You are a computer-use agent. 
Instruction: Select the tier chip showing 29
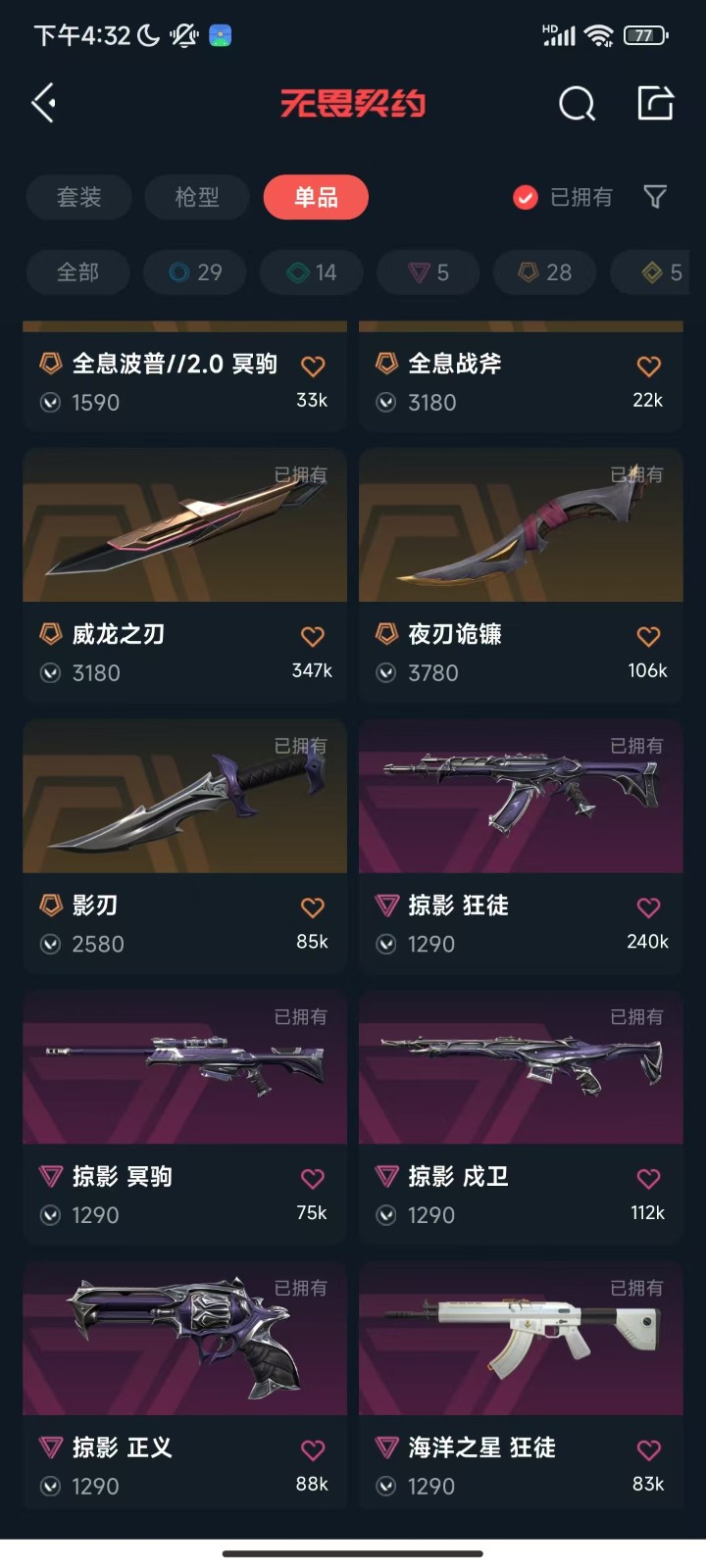(195, 272)
